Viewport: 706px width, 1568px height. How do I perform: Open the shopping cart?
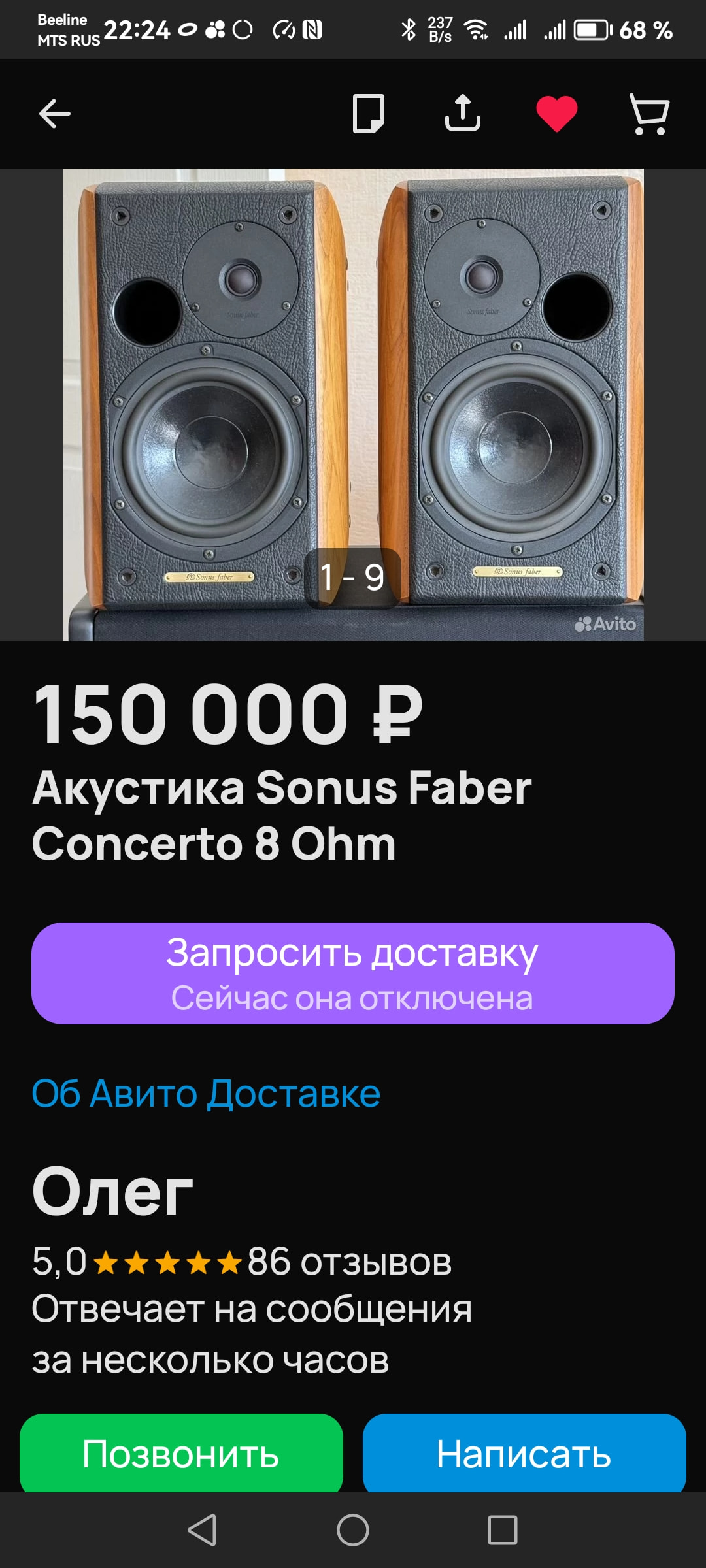649,114
